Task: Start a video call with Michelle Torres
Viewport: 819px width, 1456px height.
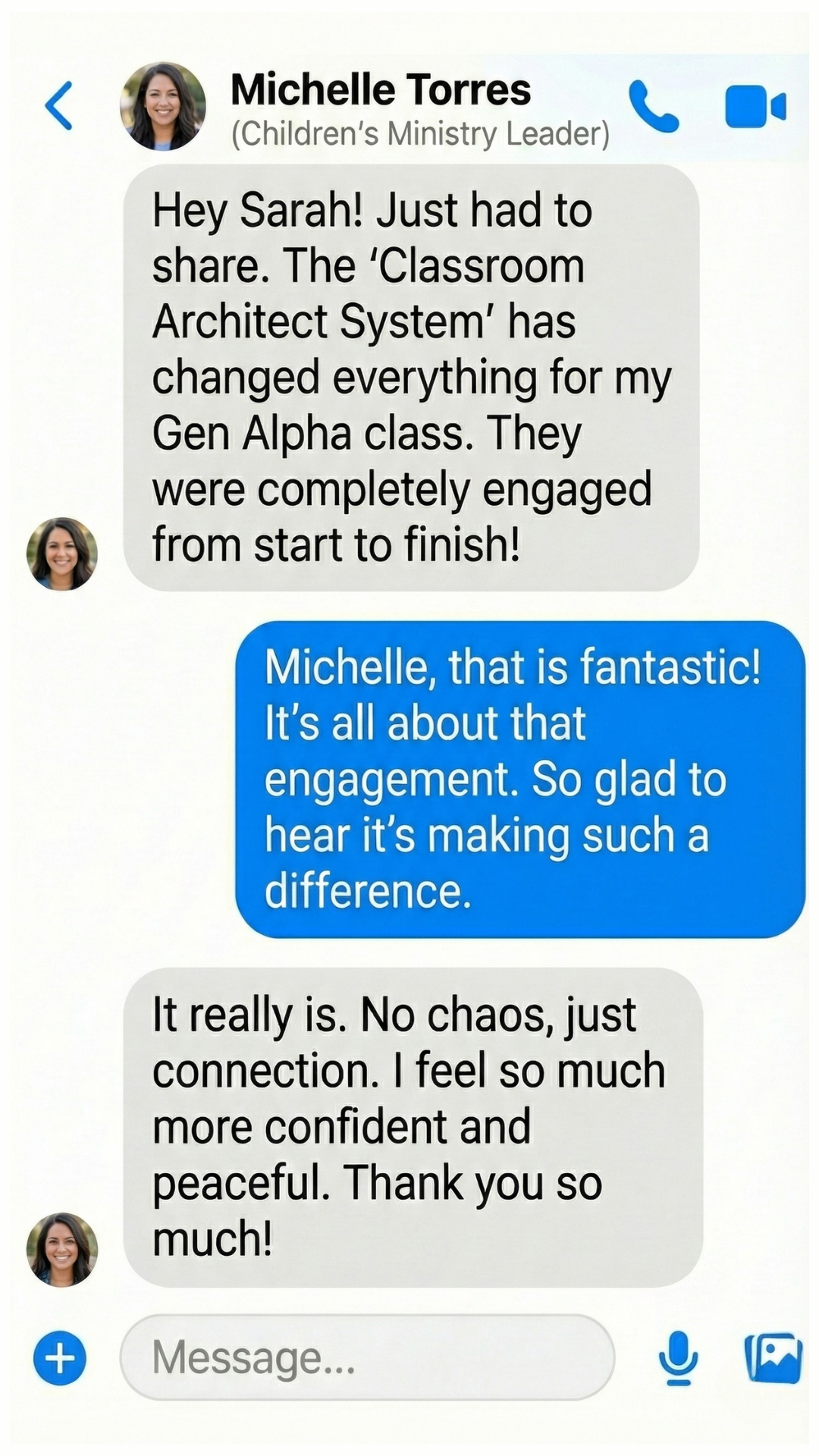Action: [755, 107]
